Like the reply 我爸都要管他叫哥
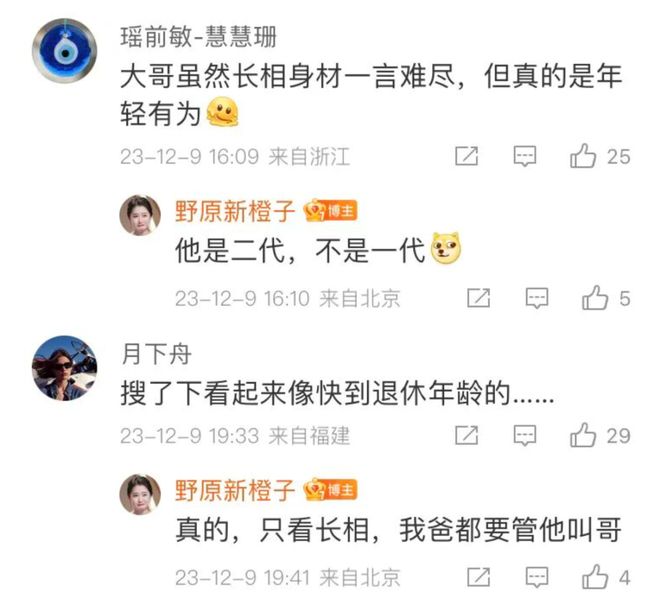660x606 pixels. (597, 577)
